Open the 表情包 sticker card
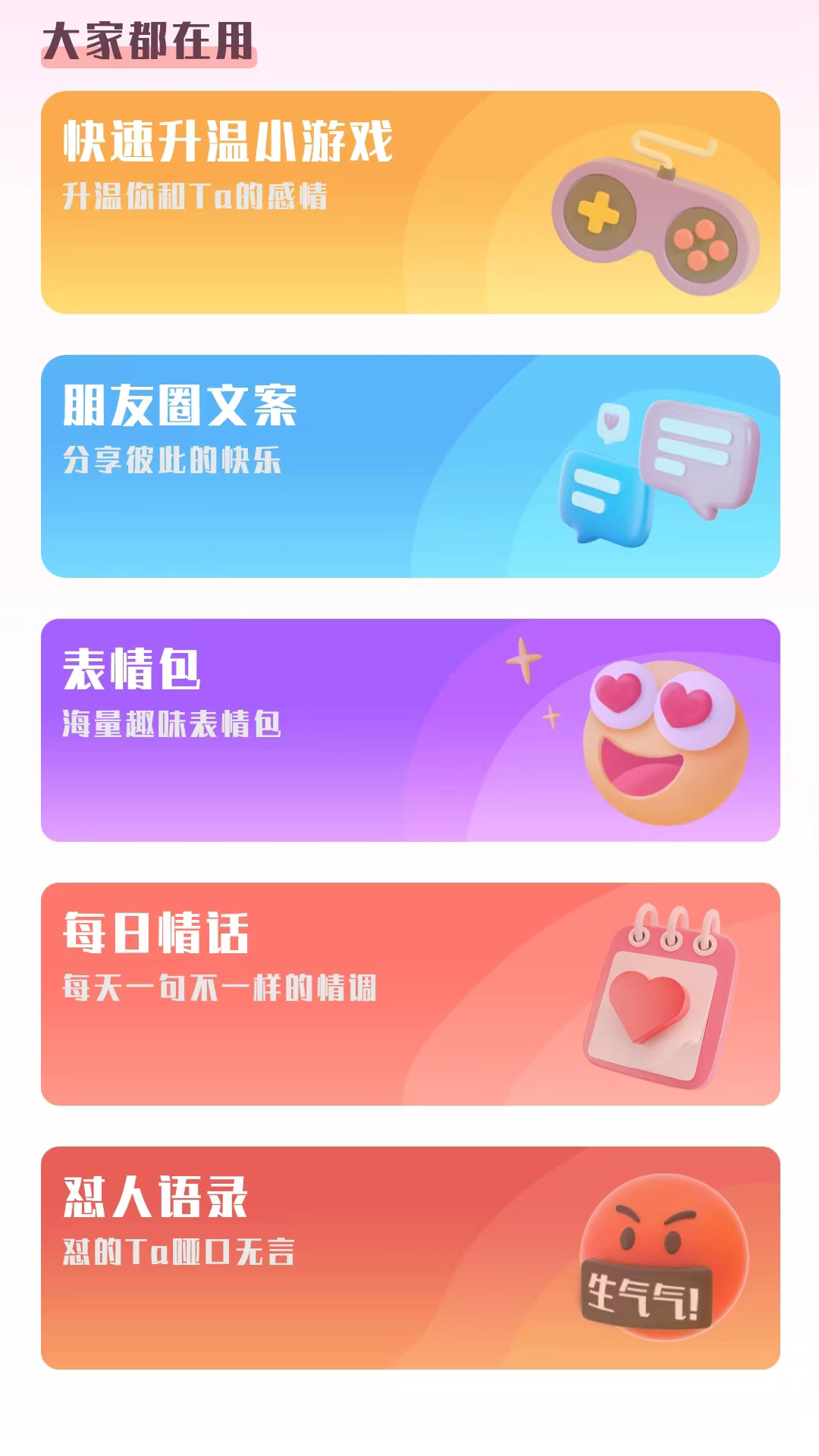Viewport: 819px width, 1456px height. (x=409, y=730)
